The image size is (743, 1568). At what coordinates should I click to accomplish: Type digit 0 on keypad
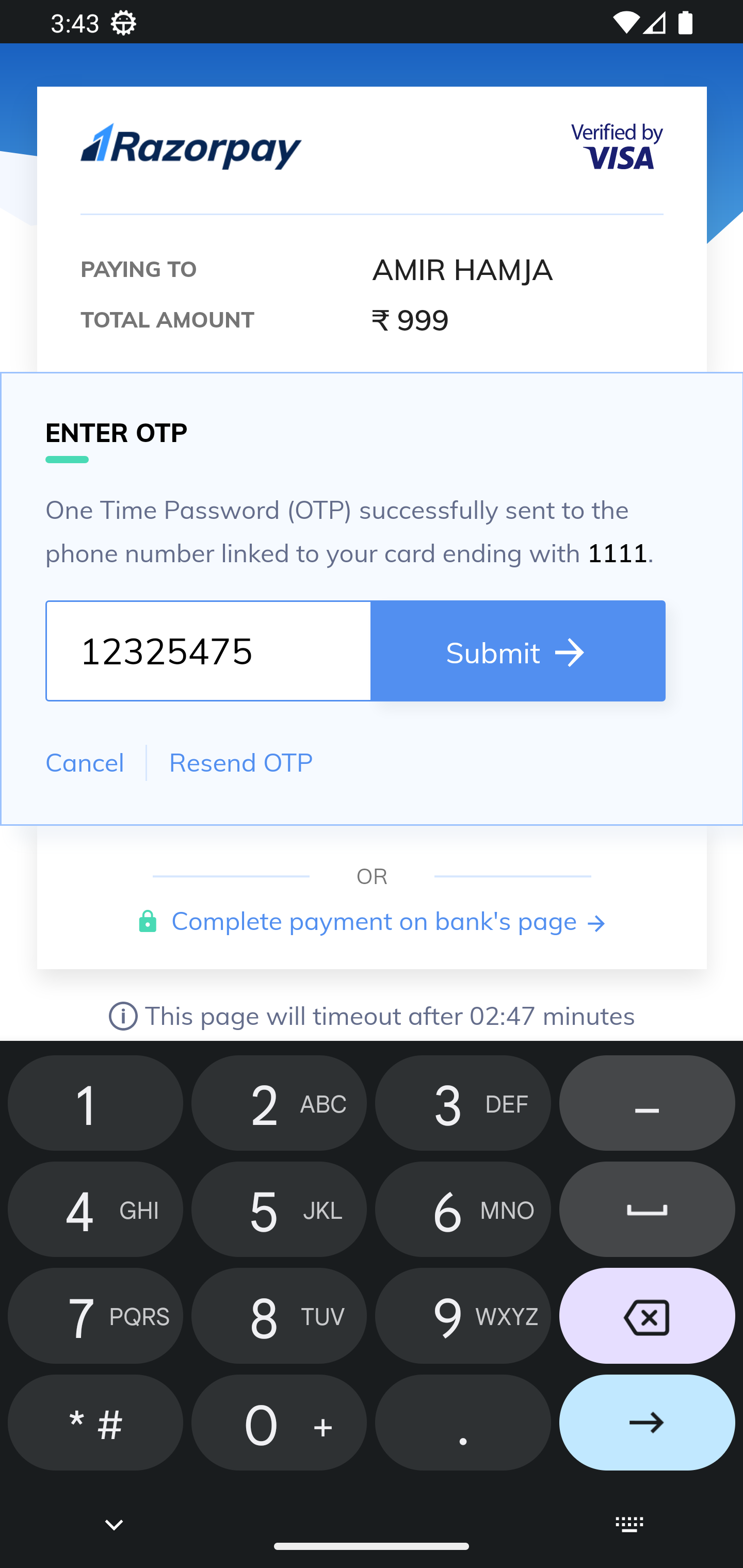click(x=278, y=1423)
